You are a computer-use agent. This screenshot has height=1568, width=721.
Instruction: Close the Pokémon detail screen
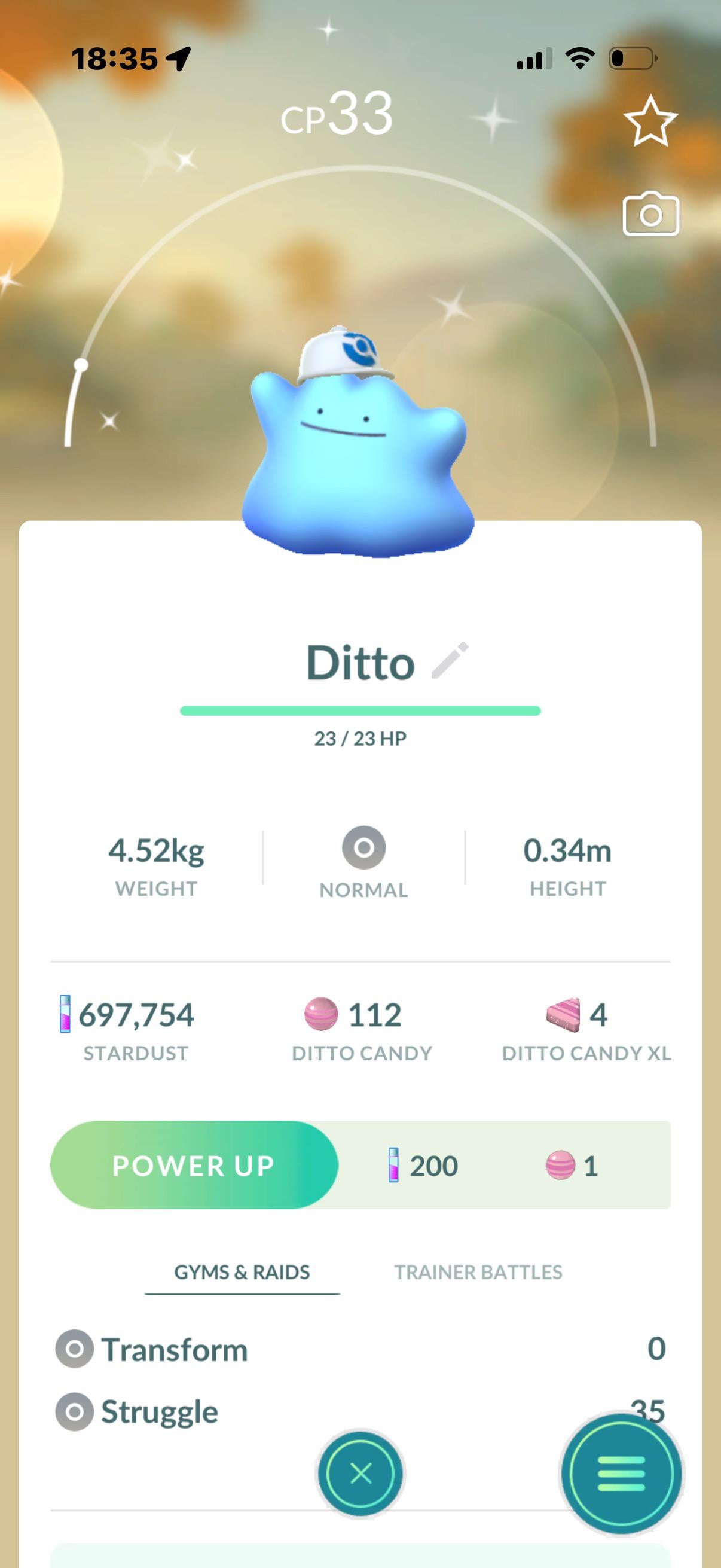(x=360, y=1474)
